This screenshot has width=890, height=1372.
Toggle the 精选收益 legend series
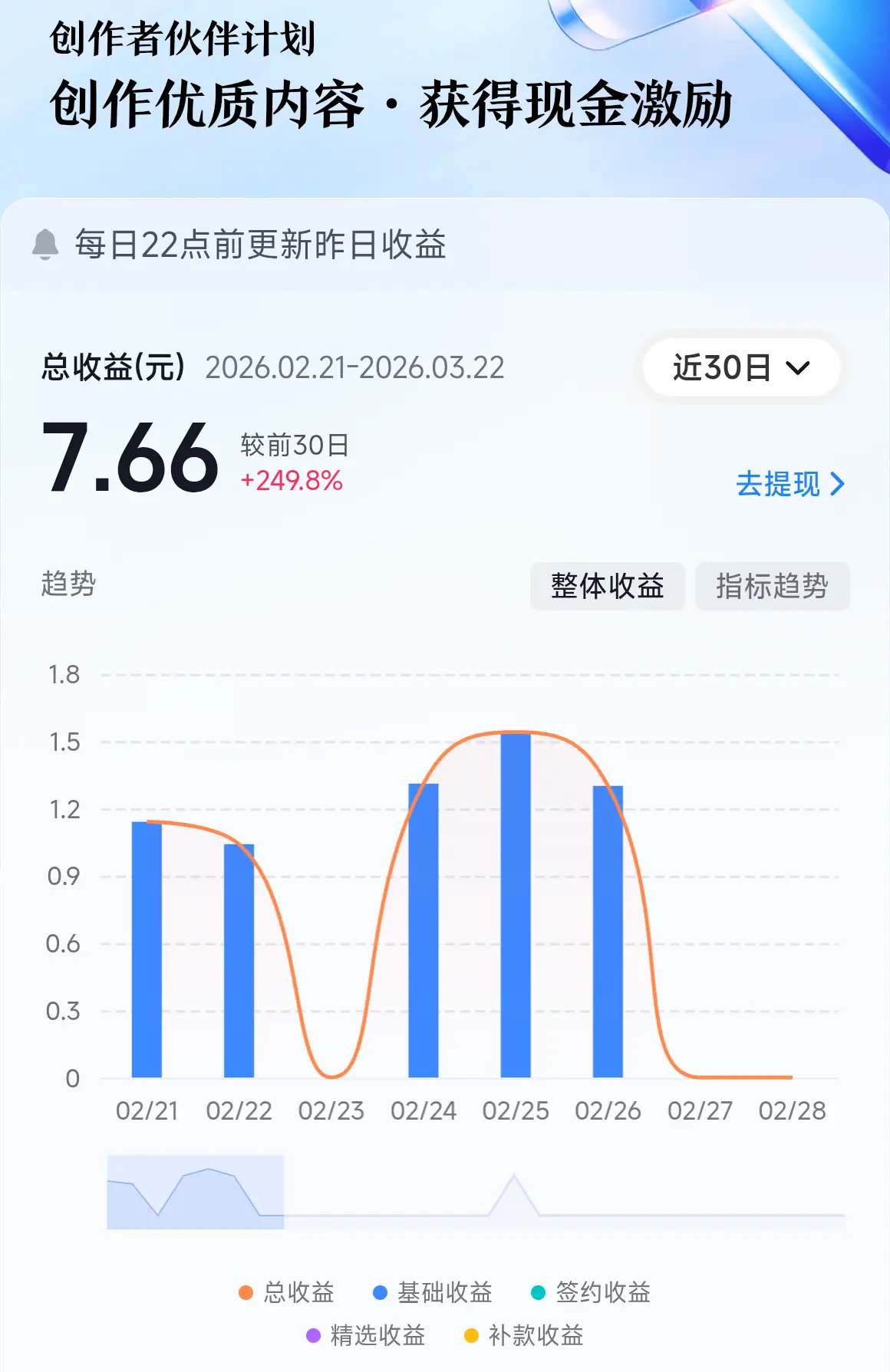366,1336
